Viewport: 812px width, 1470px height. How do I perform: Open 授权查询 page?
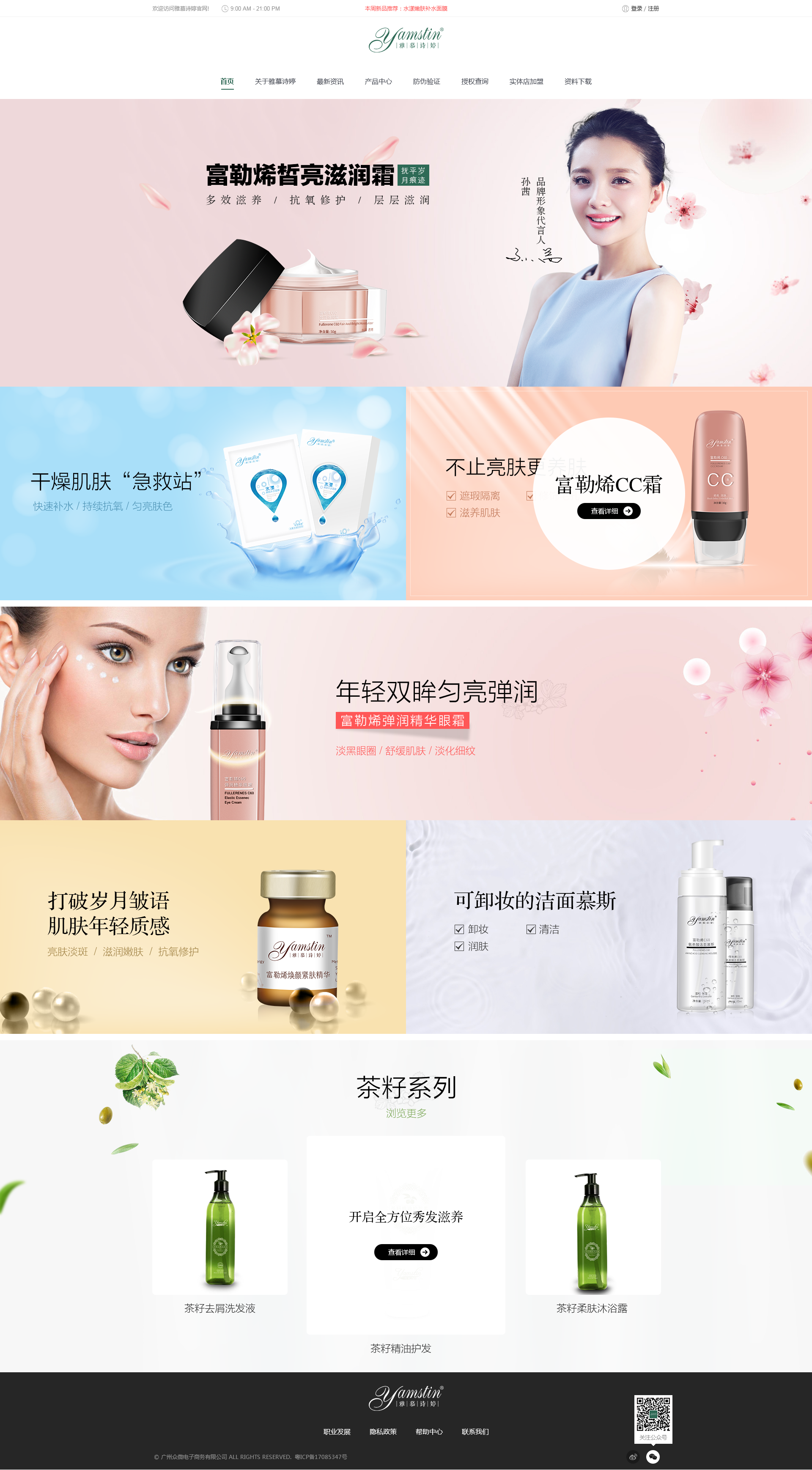point(475,82)
